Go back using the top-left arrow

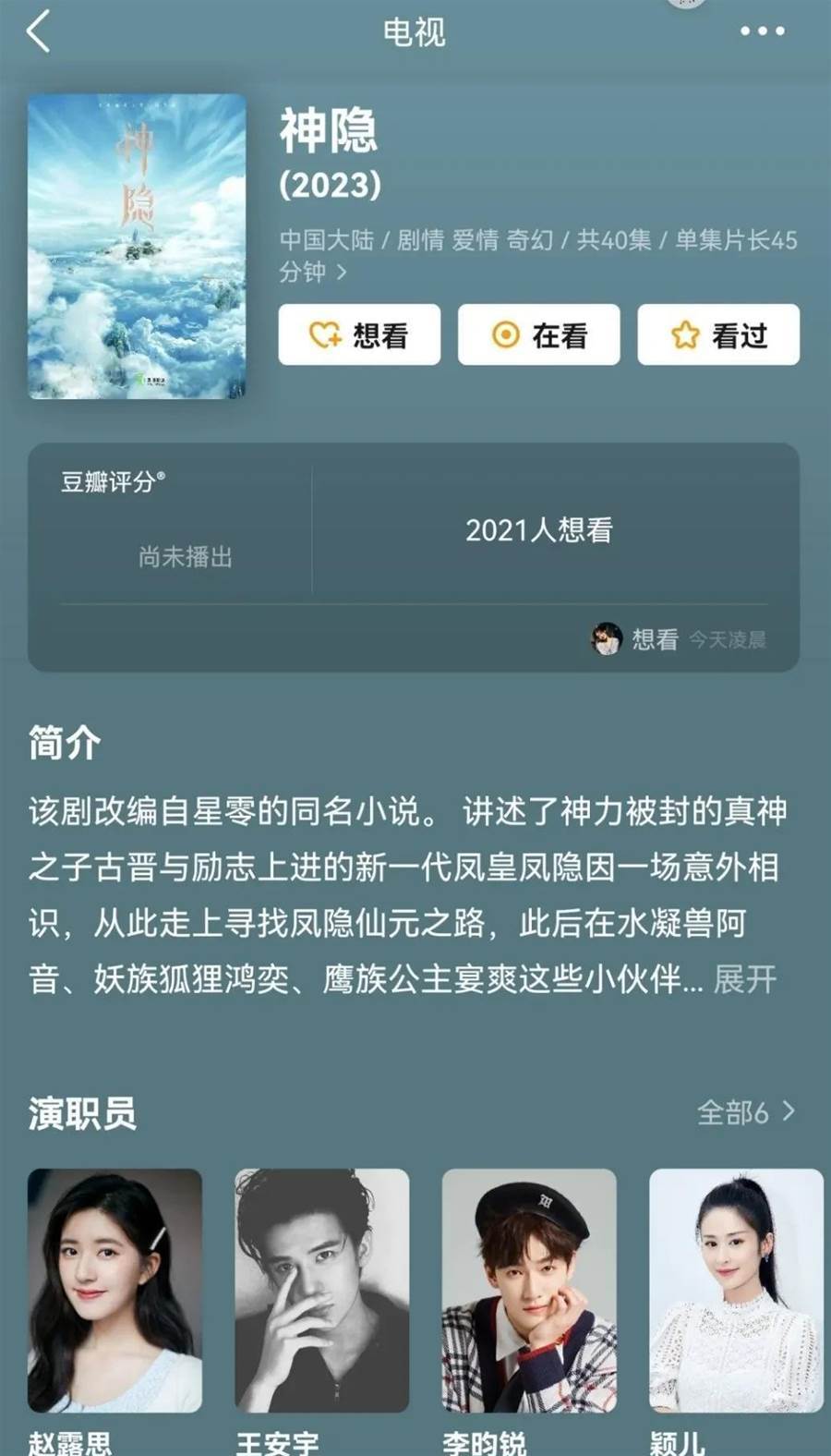[39, 32]
